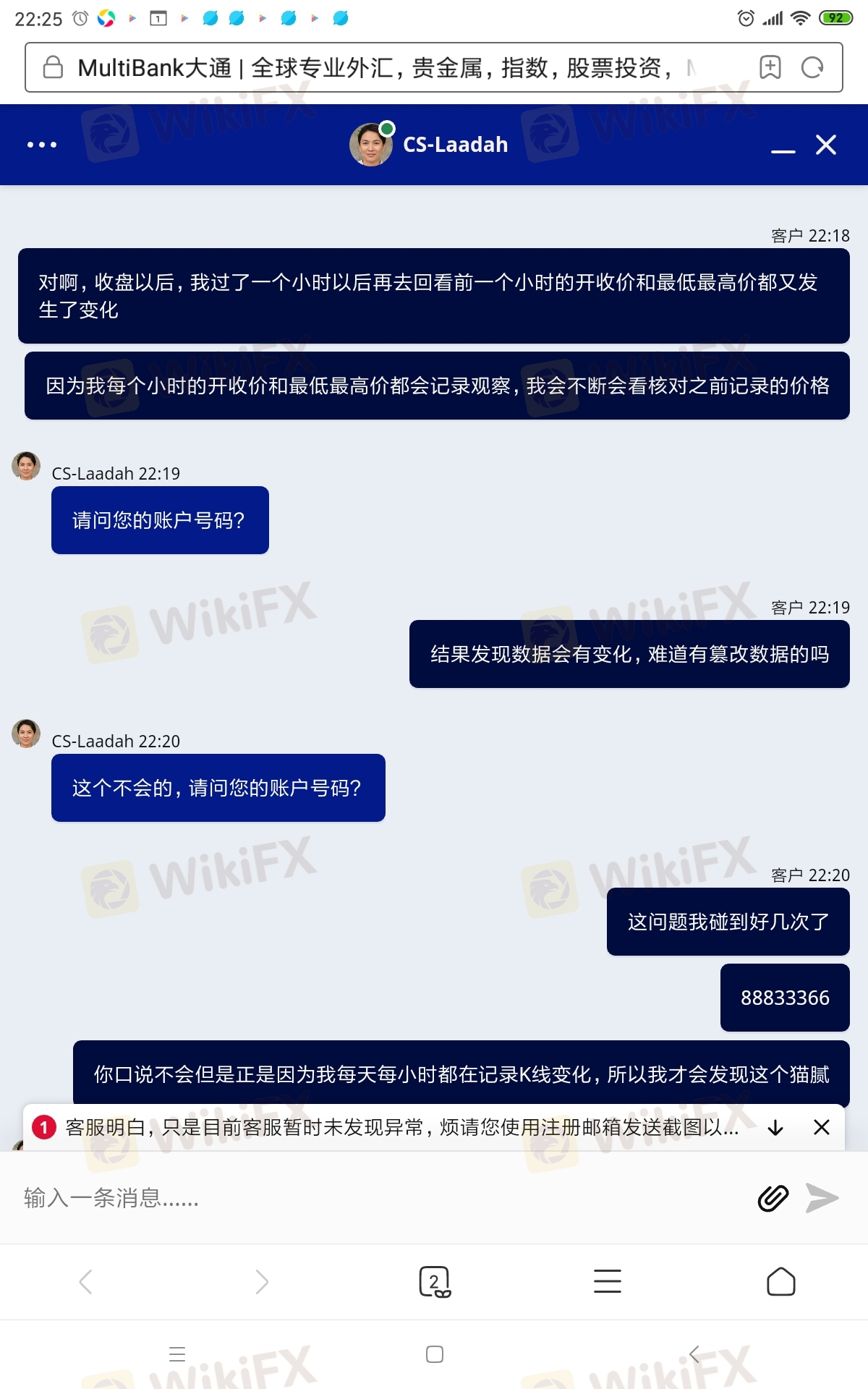Go forward in browser history

click(261, 1282)
